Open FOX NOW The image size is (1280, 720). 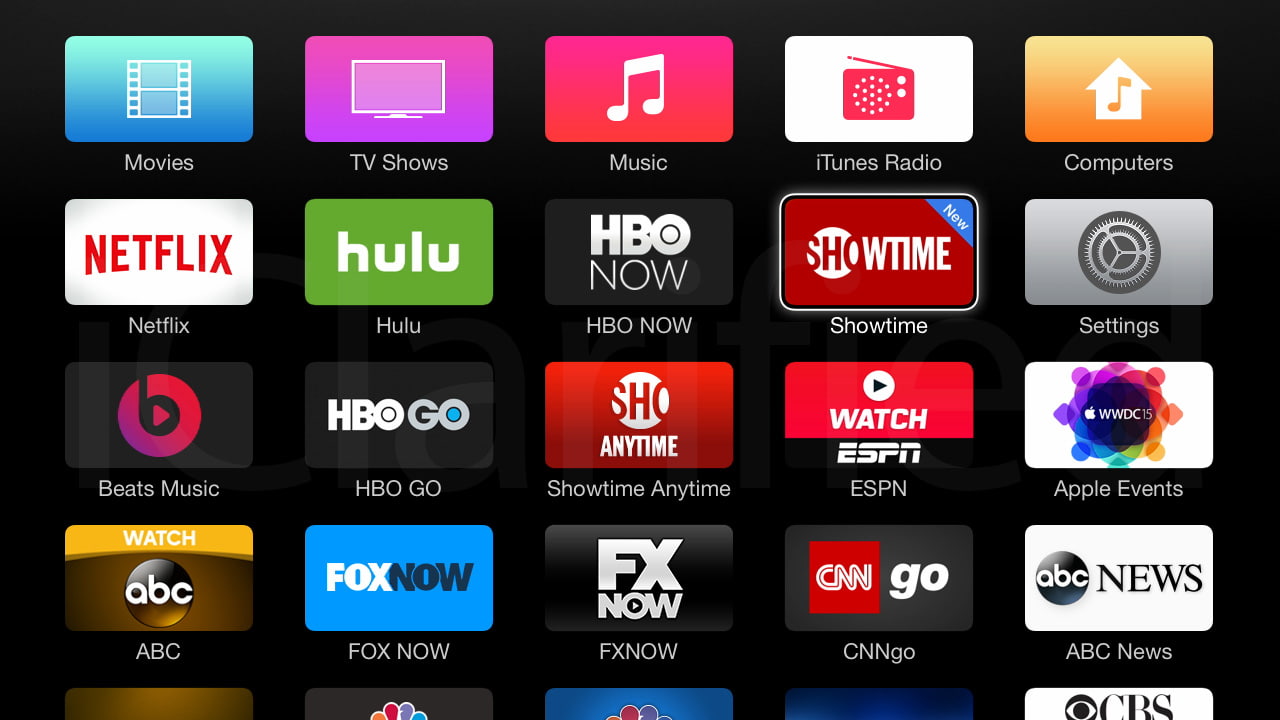click(x=399, y=578)
